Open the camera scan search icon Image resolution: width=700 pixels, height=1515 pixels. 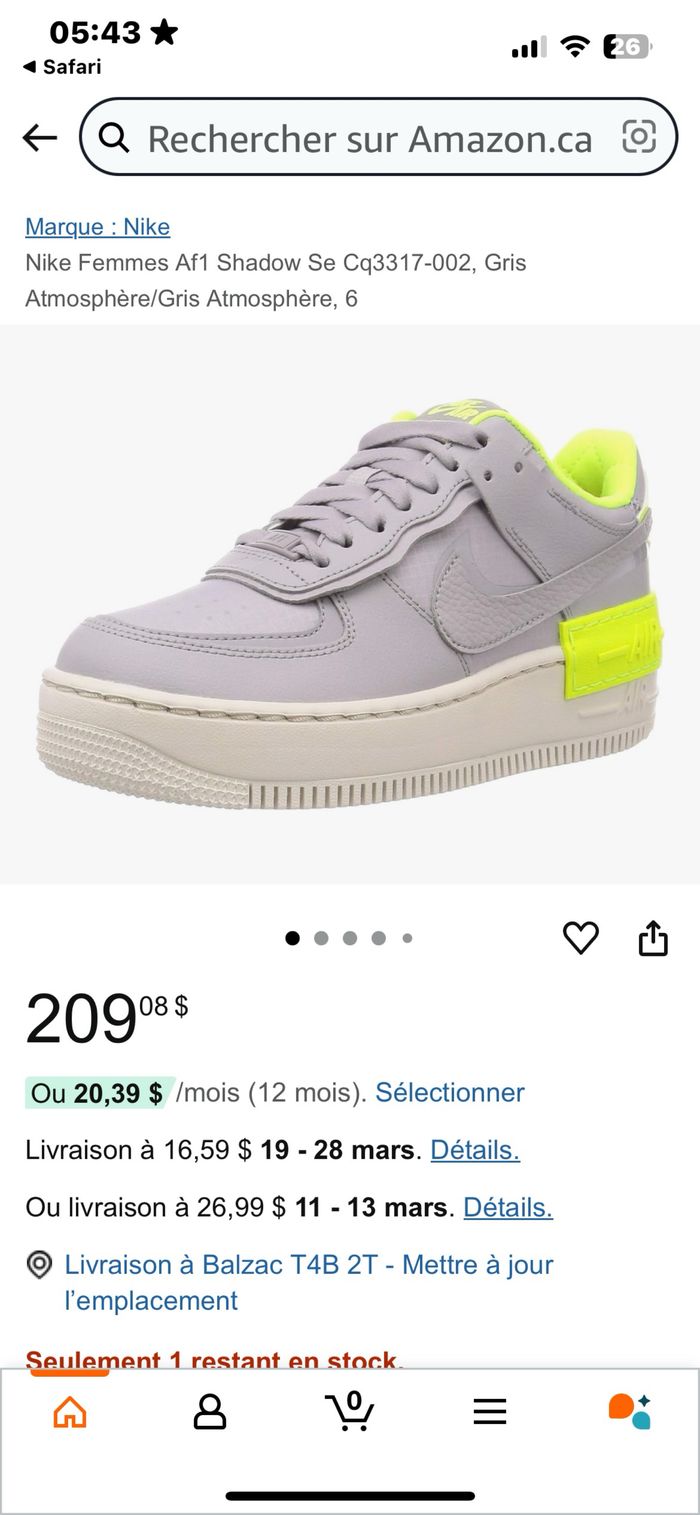click(639, 137)
